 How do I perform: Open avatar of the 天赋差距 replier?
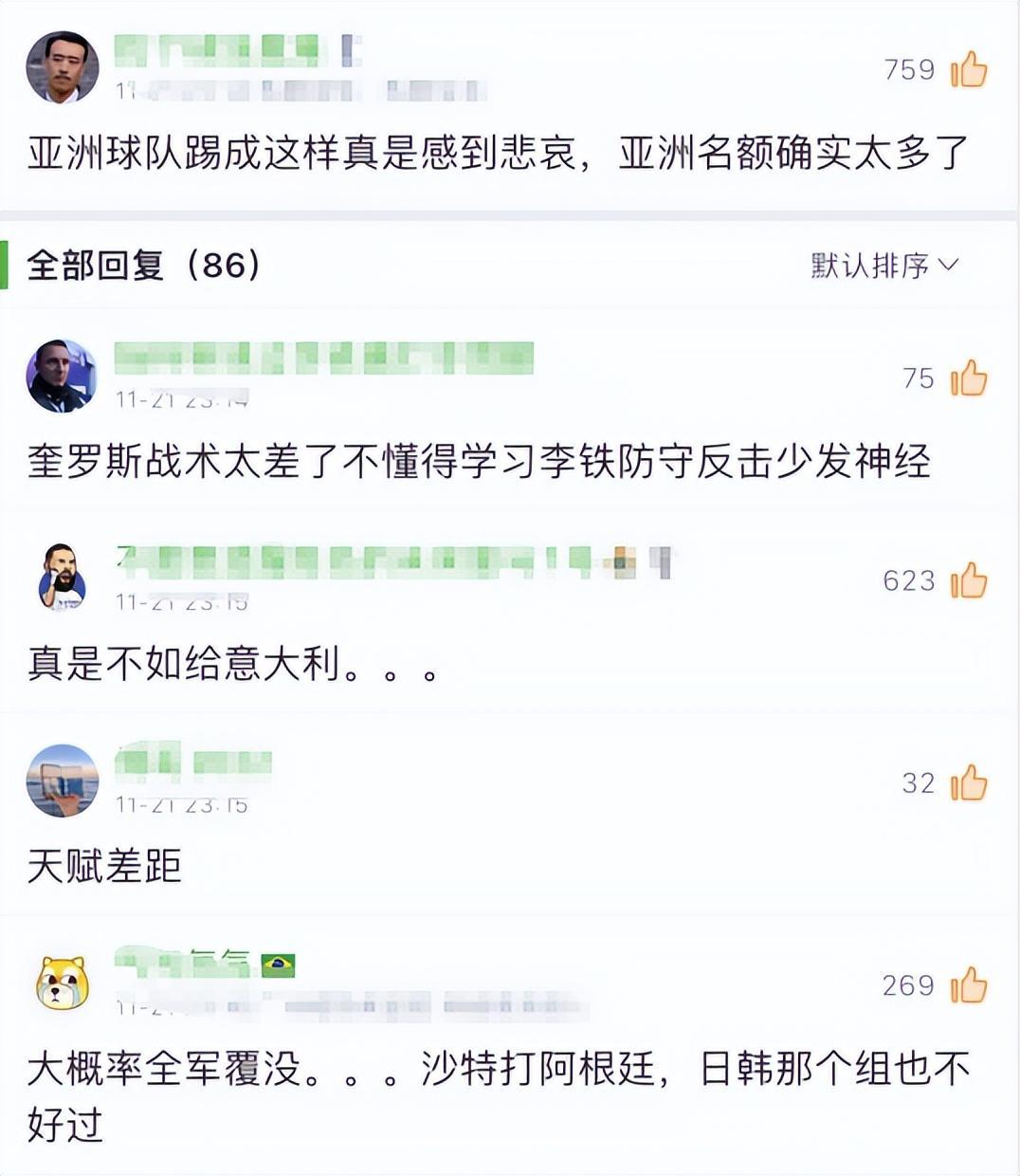pyautogui.click(x=62, y=781)
